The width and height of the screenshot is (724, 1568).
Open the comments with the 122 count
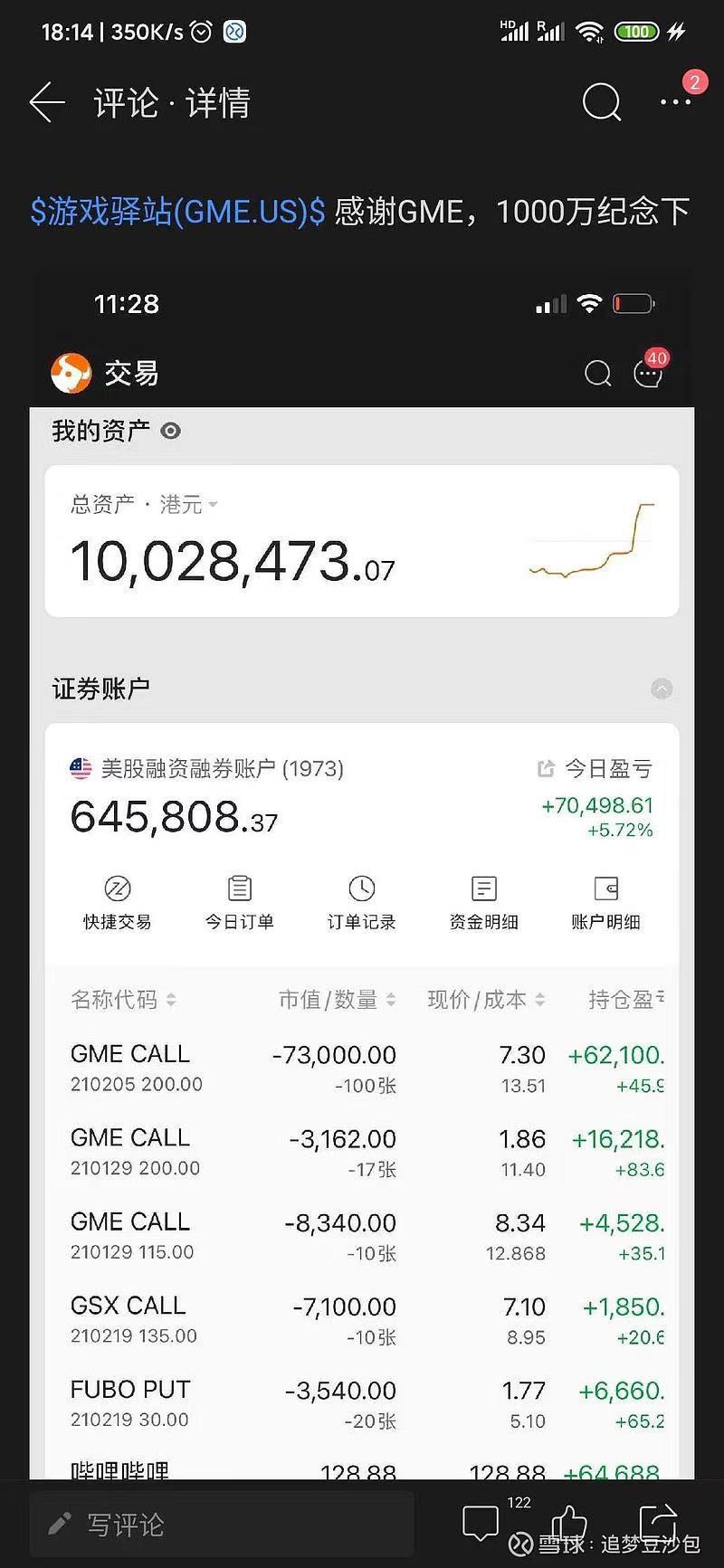[481, 1524]
